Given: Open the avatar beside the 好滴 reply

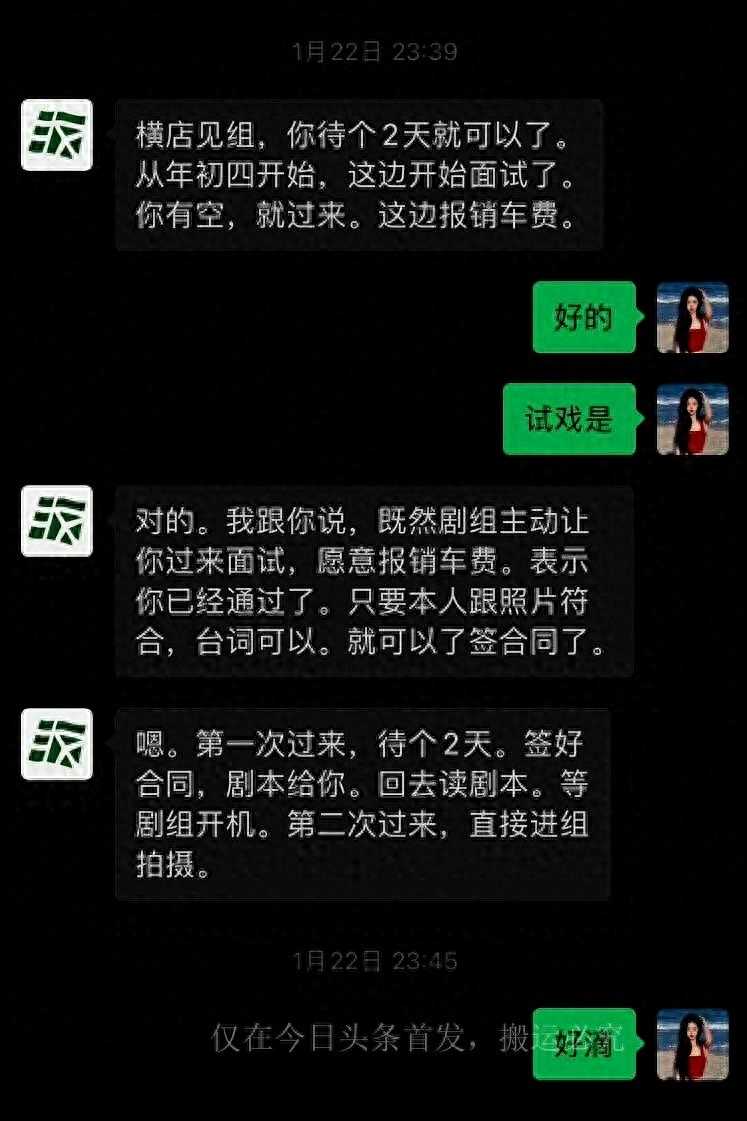Looking at the screenshot, I should coord(692,1044).
